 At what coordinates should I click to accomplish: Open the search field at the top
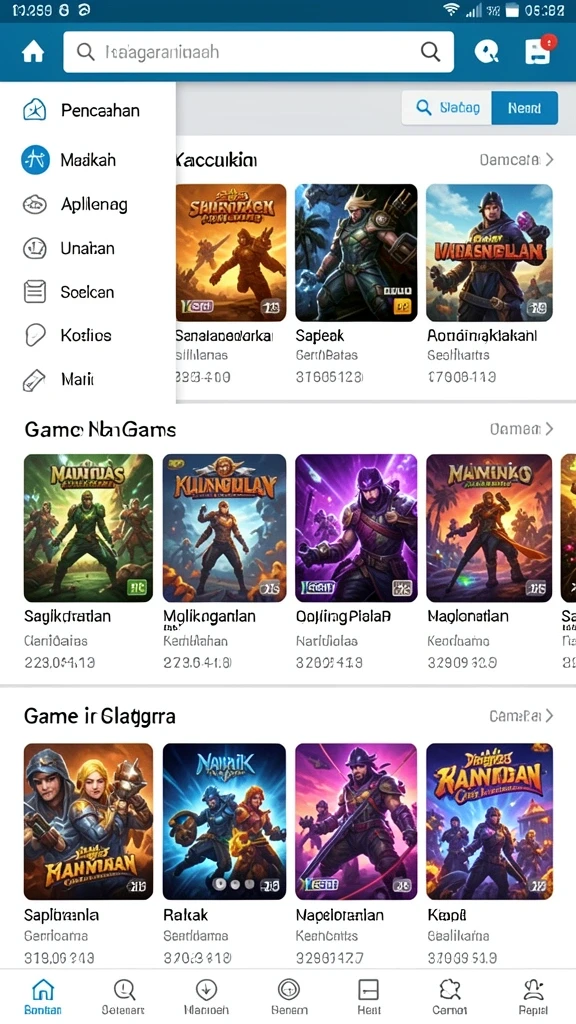click(258, 52)
